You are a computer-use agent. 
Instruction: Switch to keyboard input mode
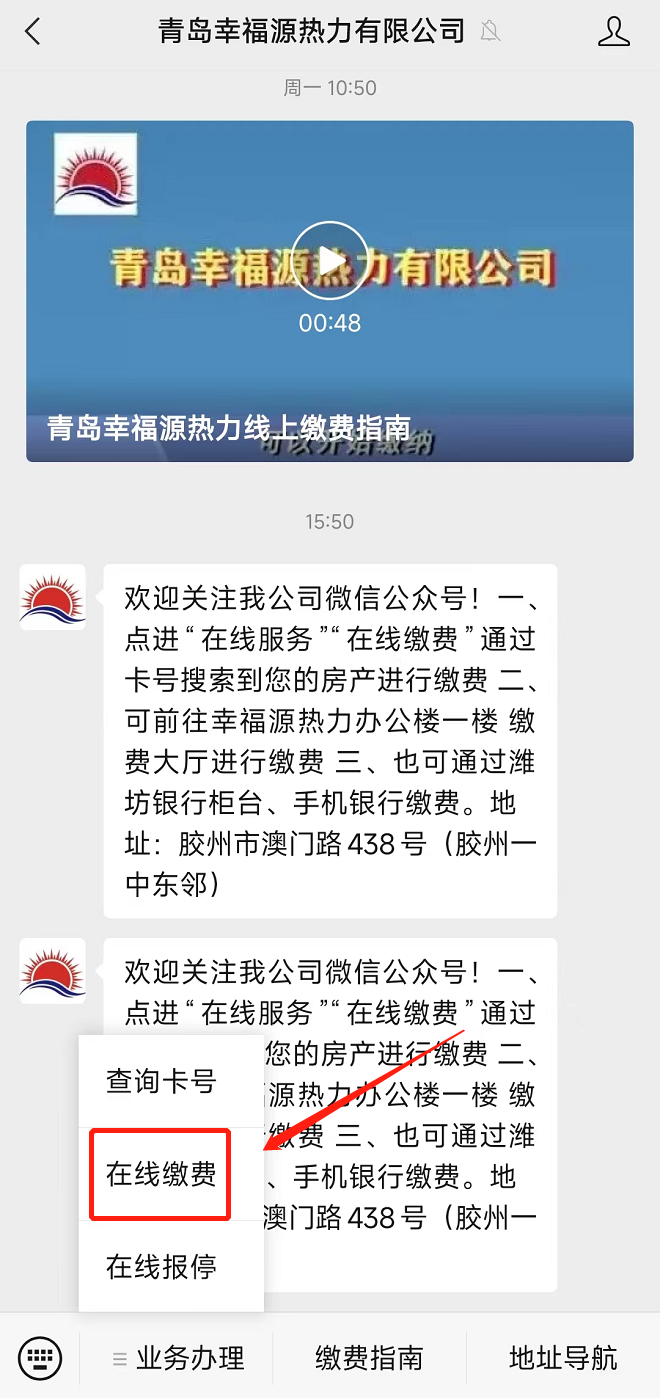click(40, 1358)
